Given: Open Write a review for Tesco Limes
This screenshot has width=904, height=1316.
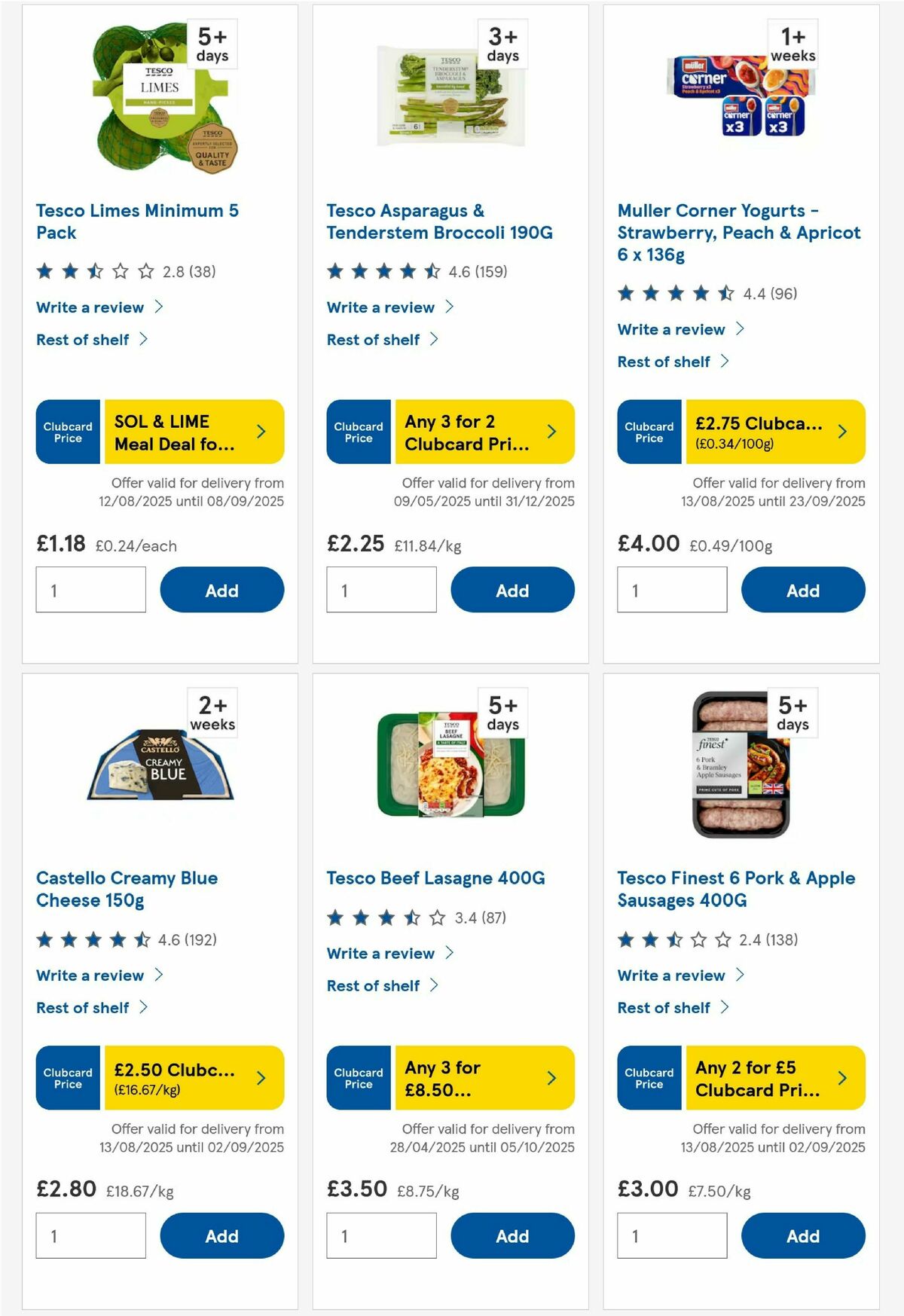Looking at the screenshot, I should point(89,307).
